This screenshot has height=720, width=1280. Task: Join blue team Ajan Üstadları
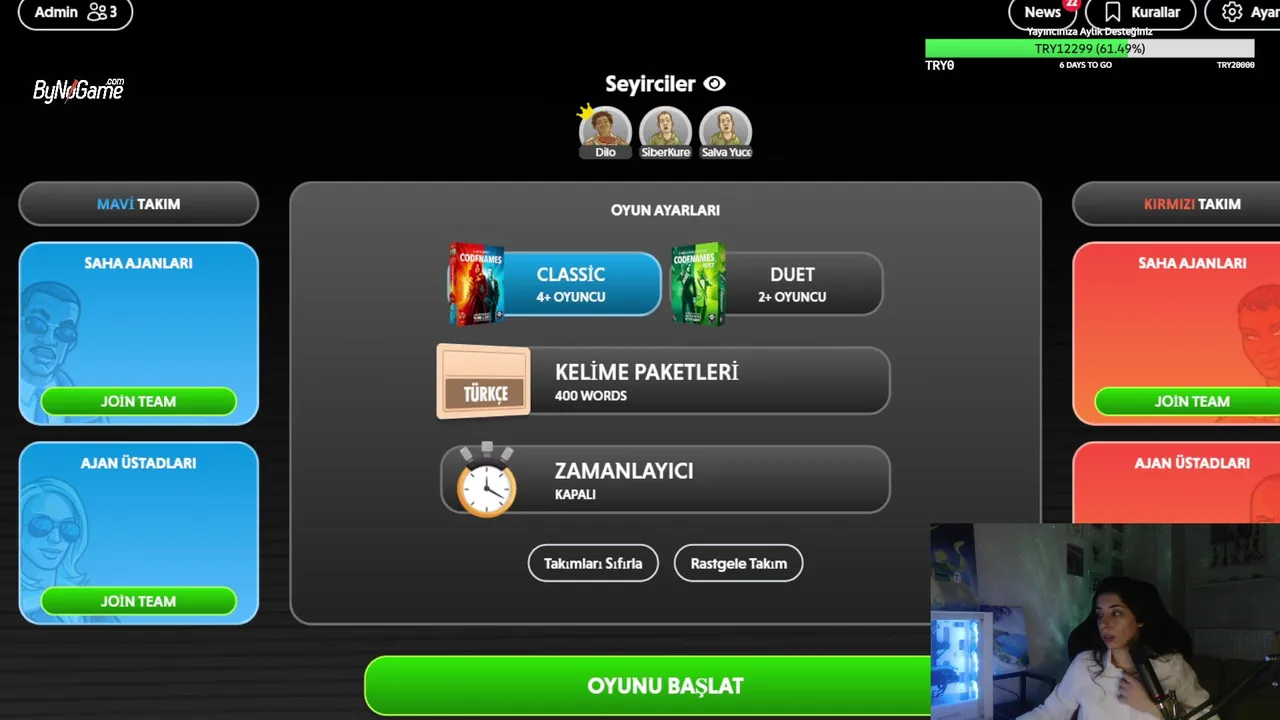138,601
